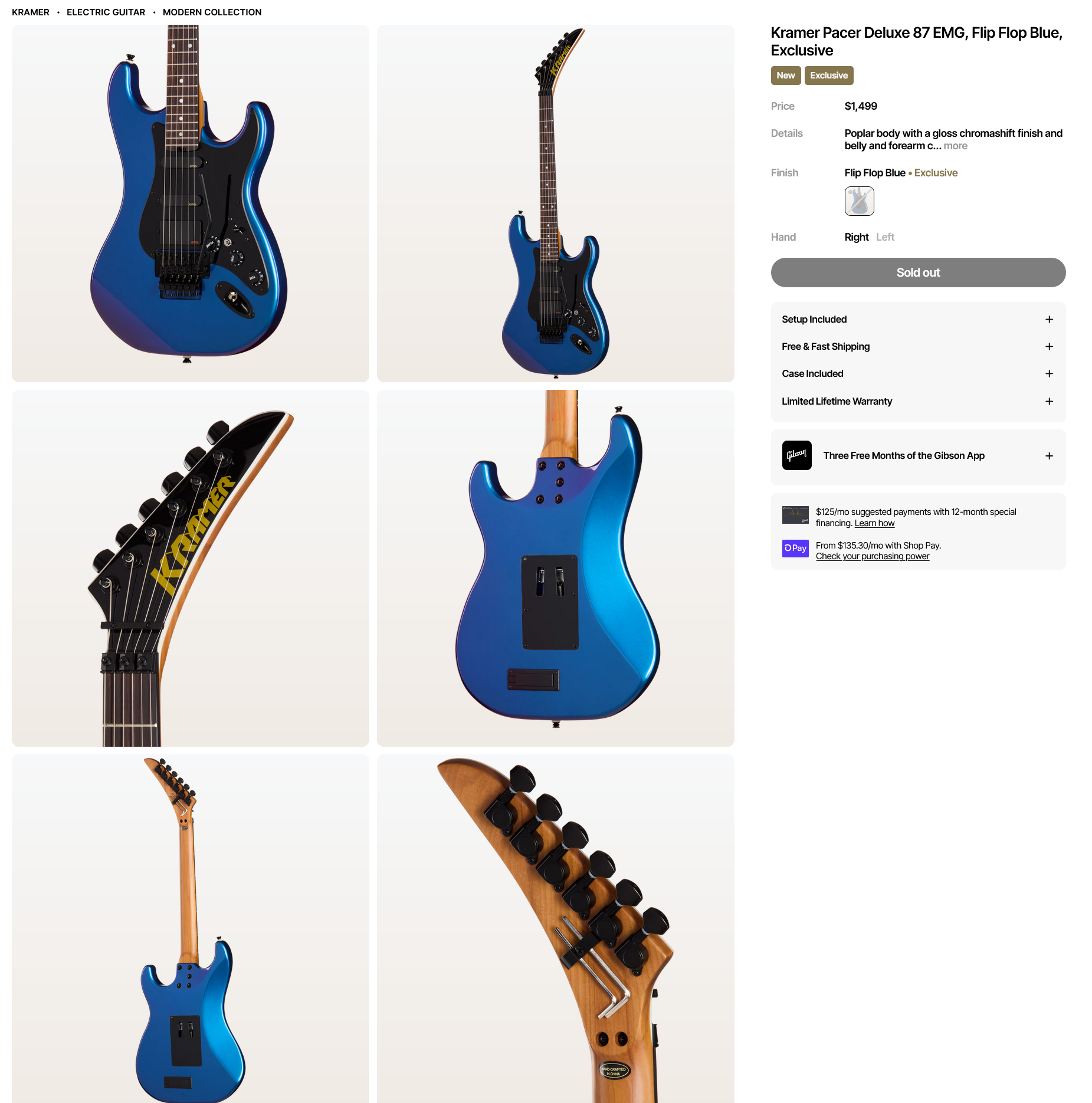
Task: Select the Flip Flop Blue finish swatch
Action: [859, 201]
